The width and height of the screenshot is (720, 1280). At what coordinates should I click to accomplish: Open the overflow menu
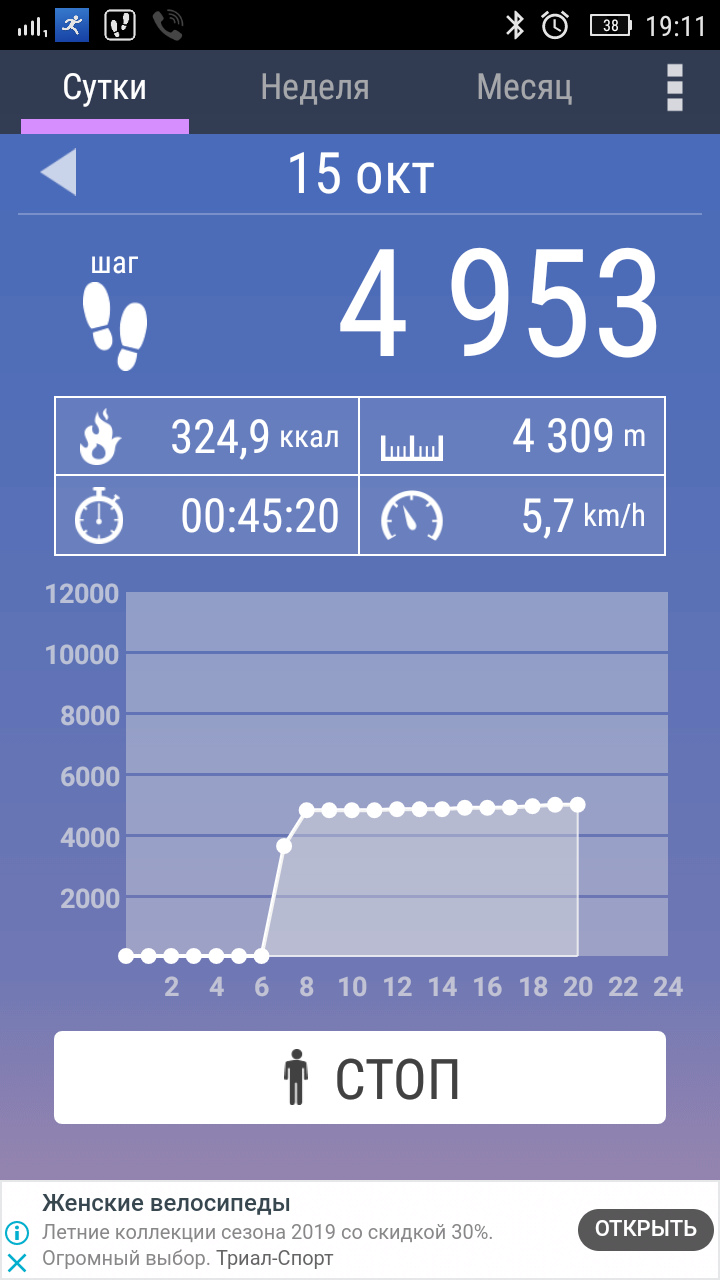pyautogui.click(x=675, y=88)
